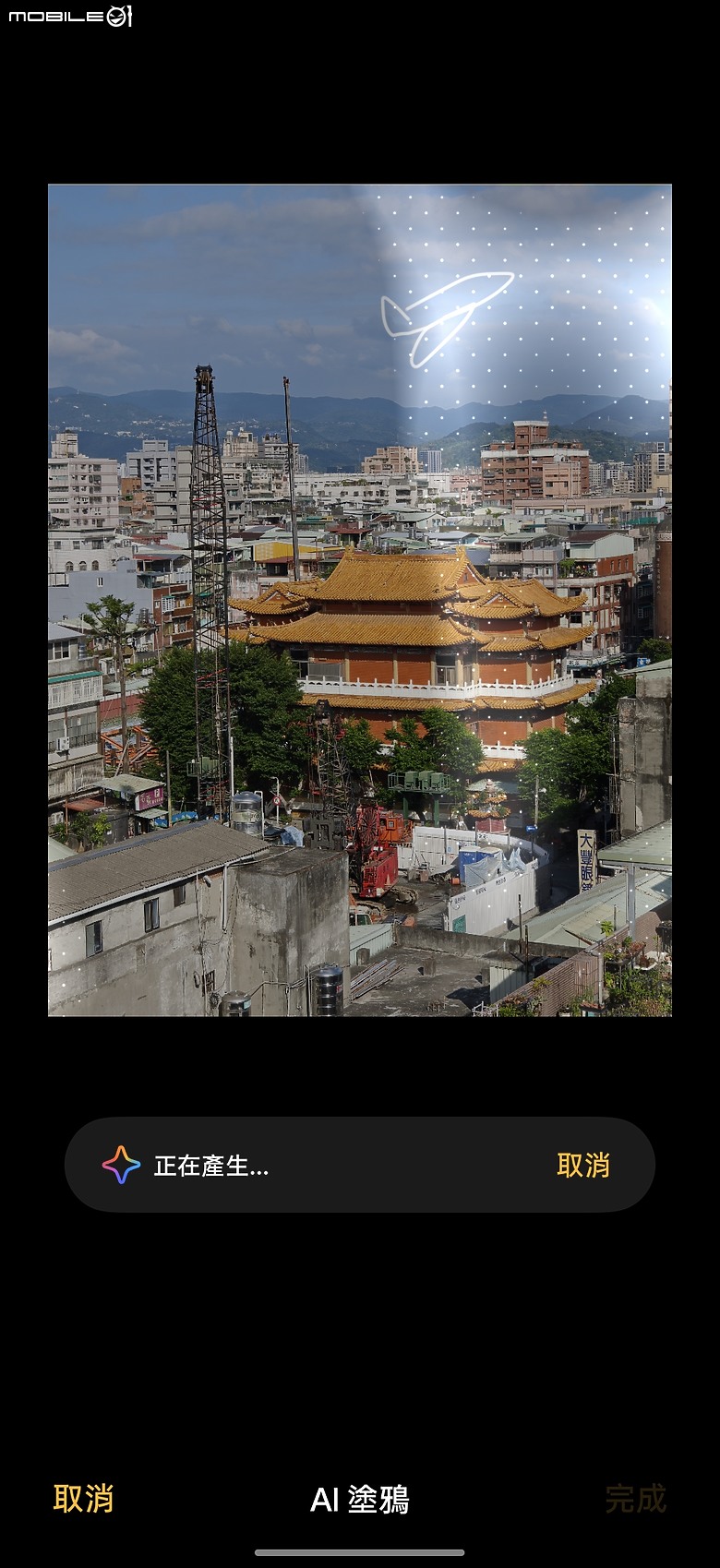Viewport: 720px width, 1568px height.
Task: Tap the generation progress pill
Action: pos(360,1165)
